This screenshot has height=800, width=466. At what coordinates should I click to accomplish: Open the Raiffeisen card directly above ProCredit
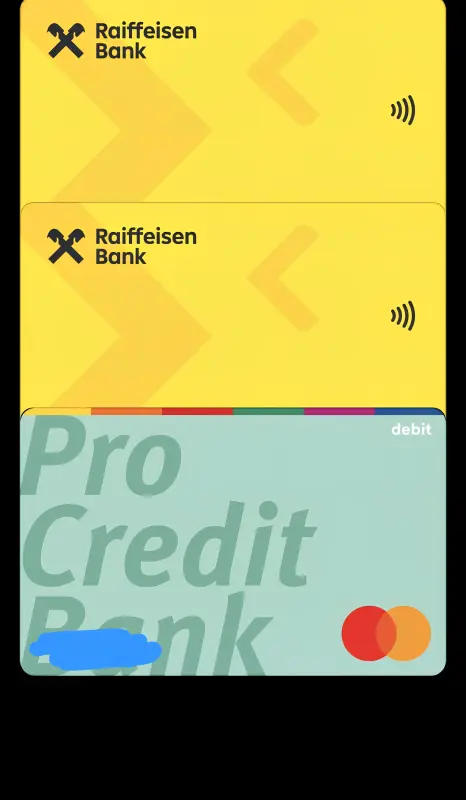(x=233, y=305)
